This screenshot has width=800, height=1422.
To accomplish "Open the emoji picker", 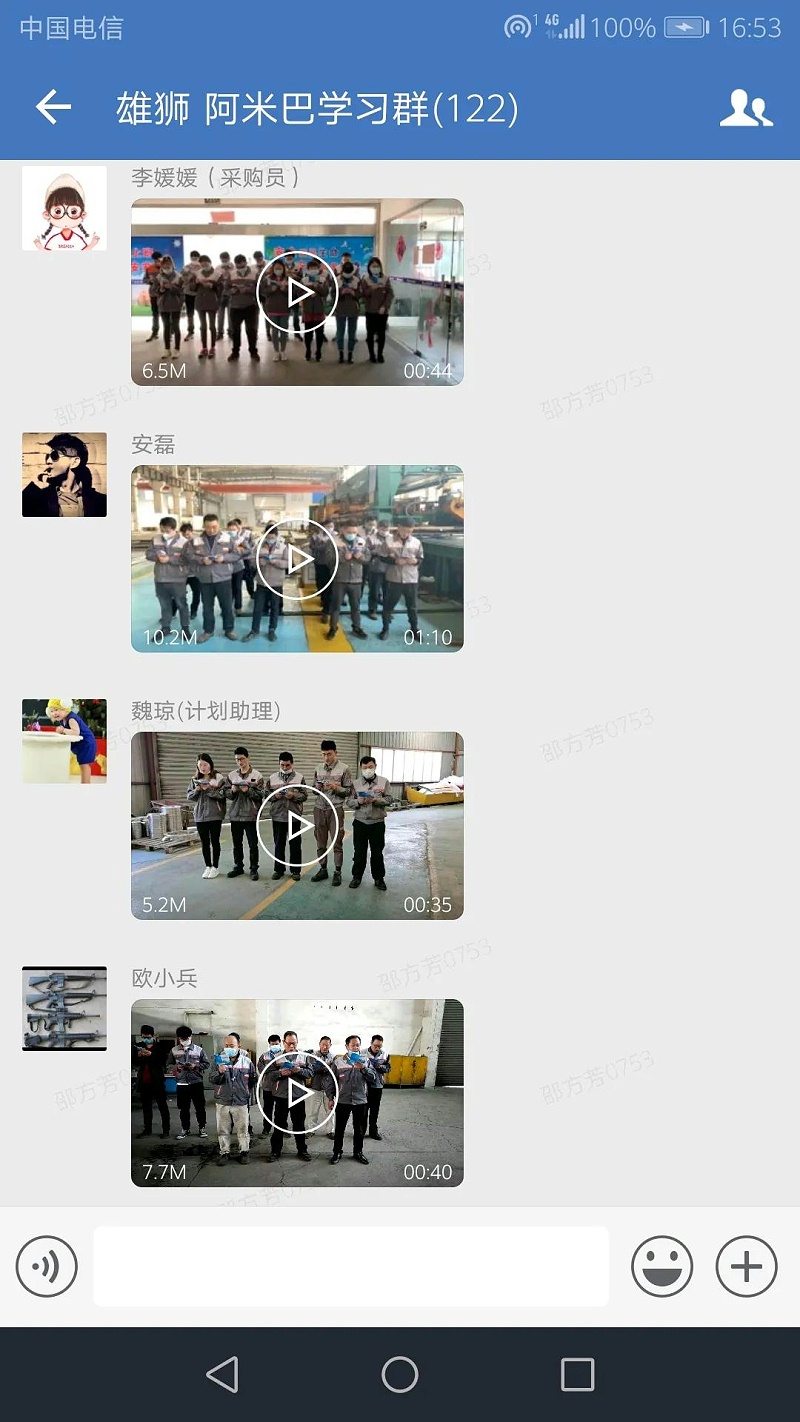I will 662,1266.
